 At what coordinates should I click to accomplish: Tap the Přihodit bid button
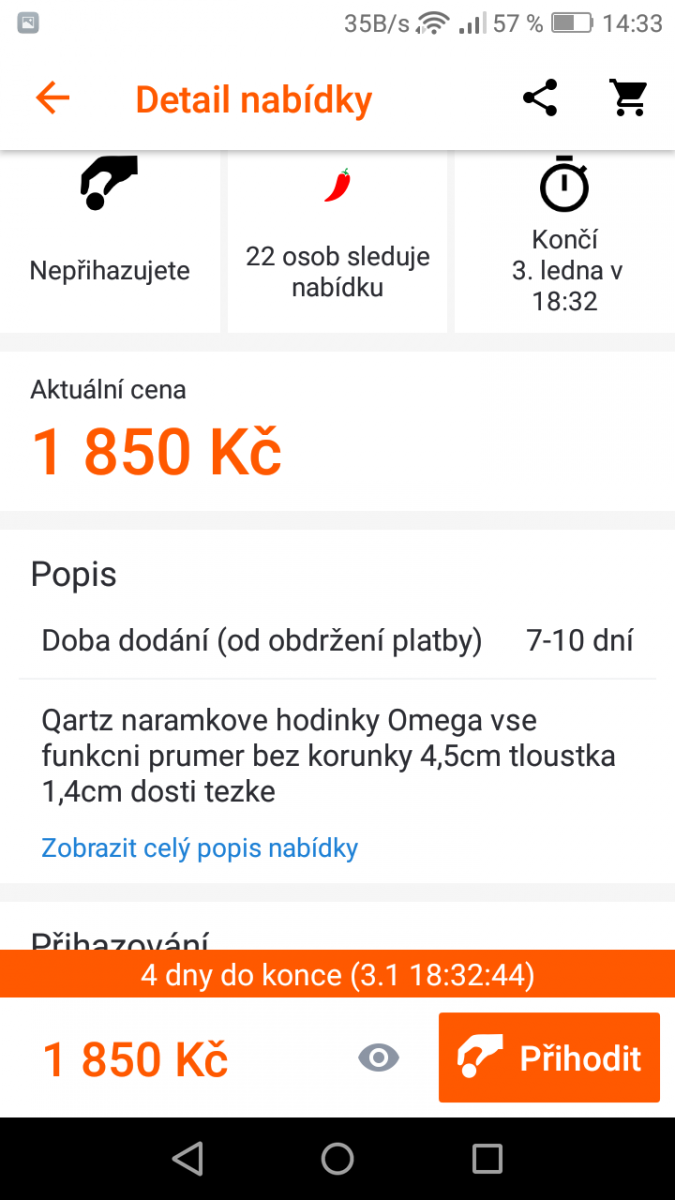549,1058
